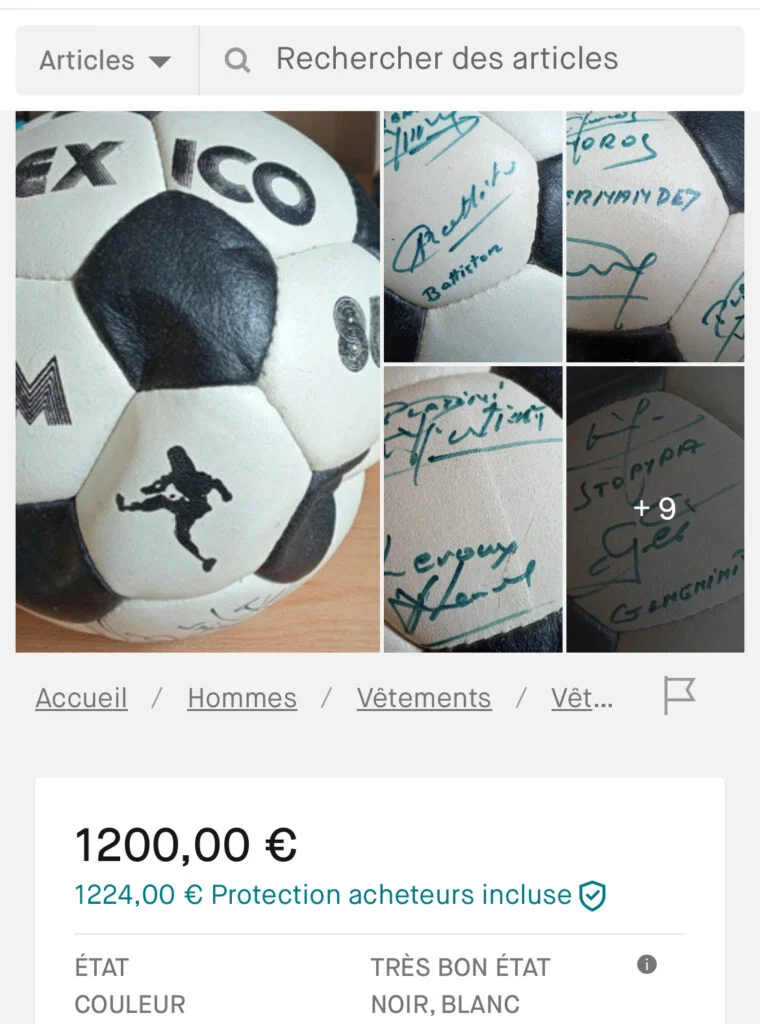Screen dimensions: 760x1024
Task: Open the Fernandez autograph photo
Action: [655, 236]
